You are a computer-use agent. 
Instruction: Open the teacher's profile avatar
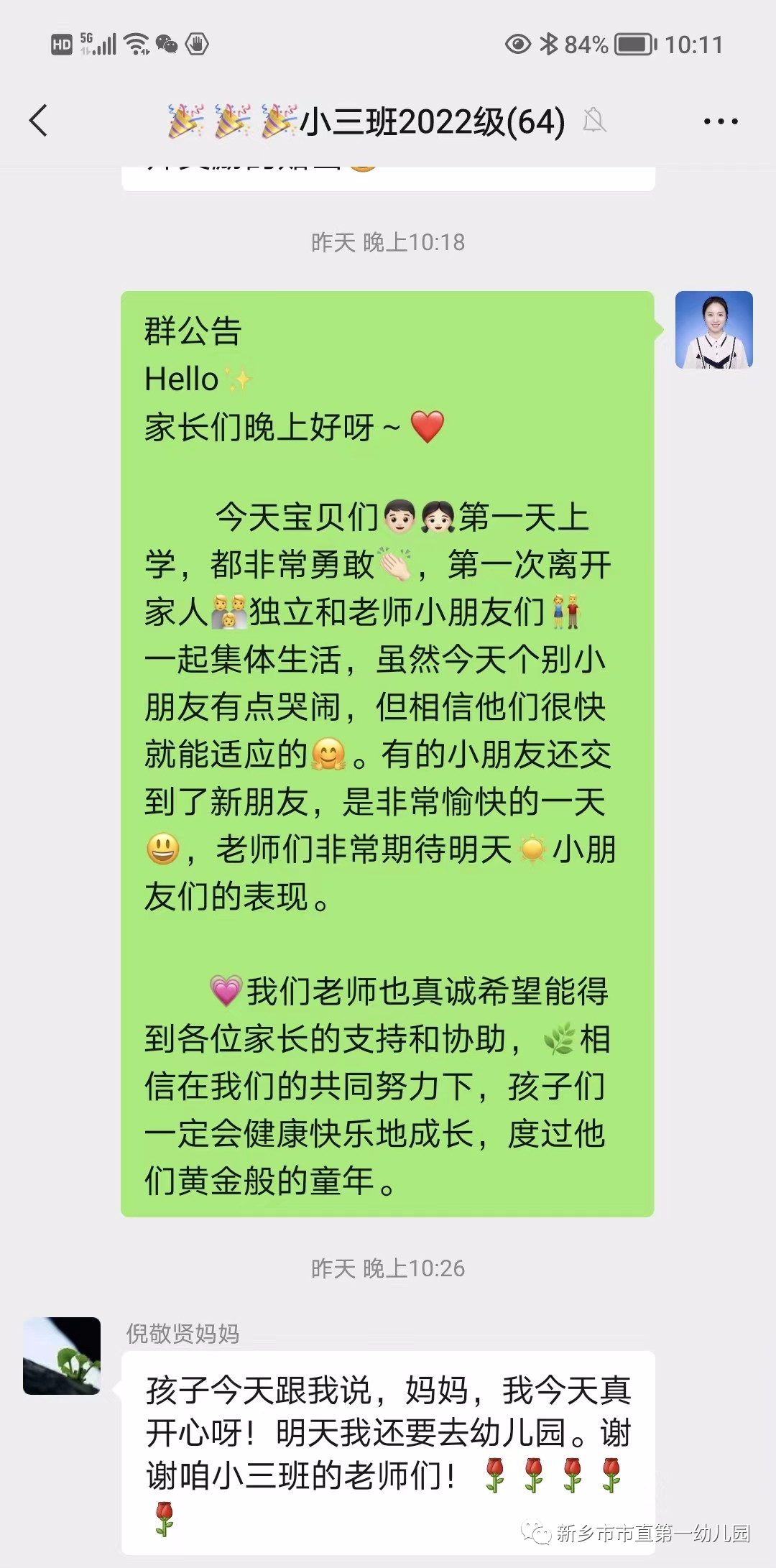(x=715, y=329)
